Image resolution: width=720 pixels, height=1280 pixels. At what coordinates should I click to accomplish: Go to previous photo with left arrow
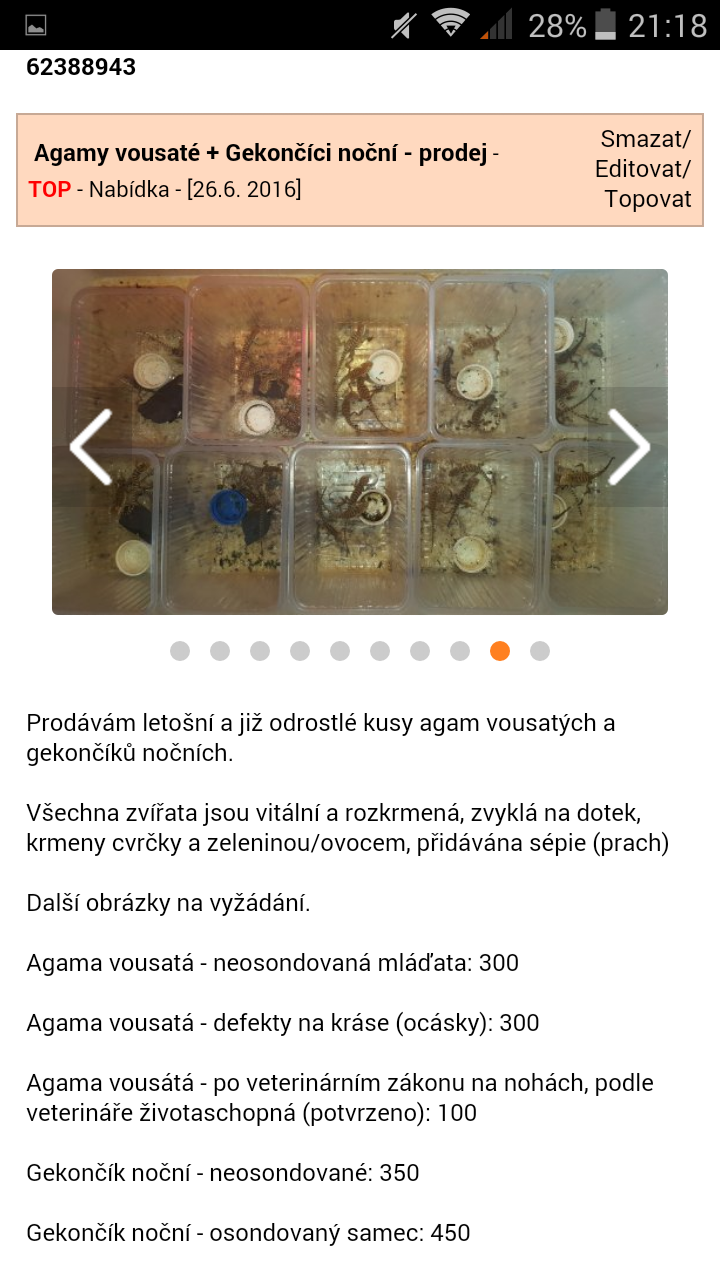(x=91, y=447)
